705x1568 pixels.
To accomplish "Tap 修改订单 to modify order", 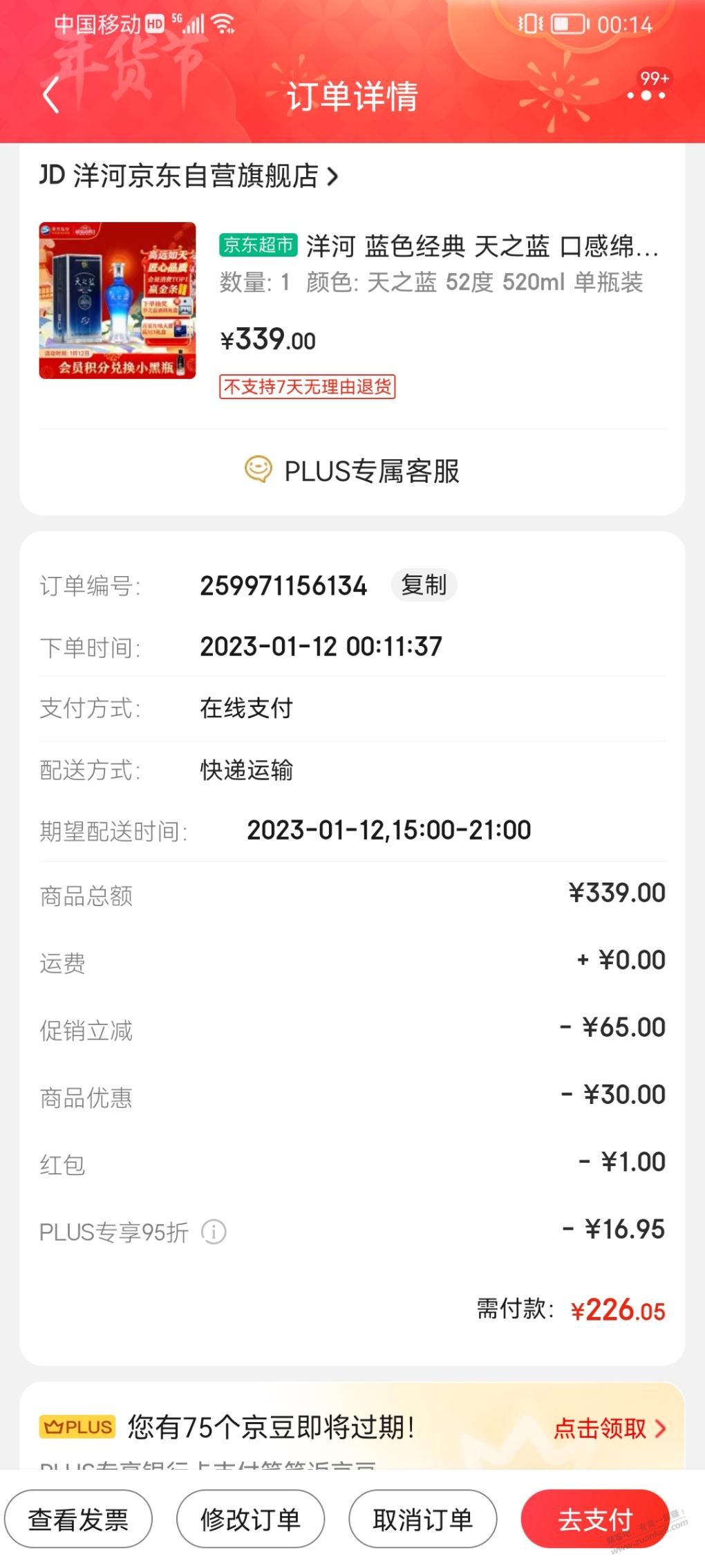I will point(250,1520).
